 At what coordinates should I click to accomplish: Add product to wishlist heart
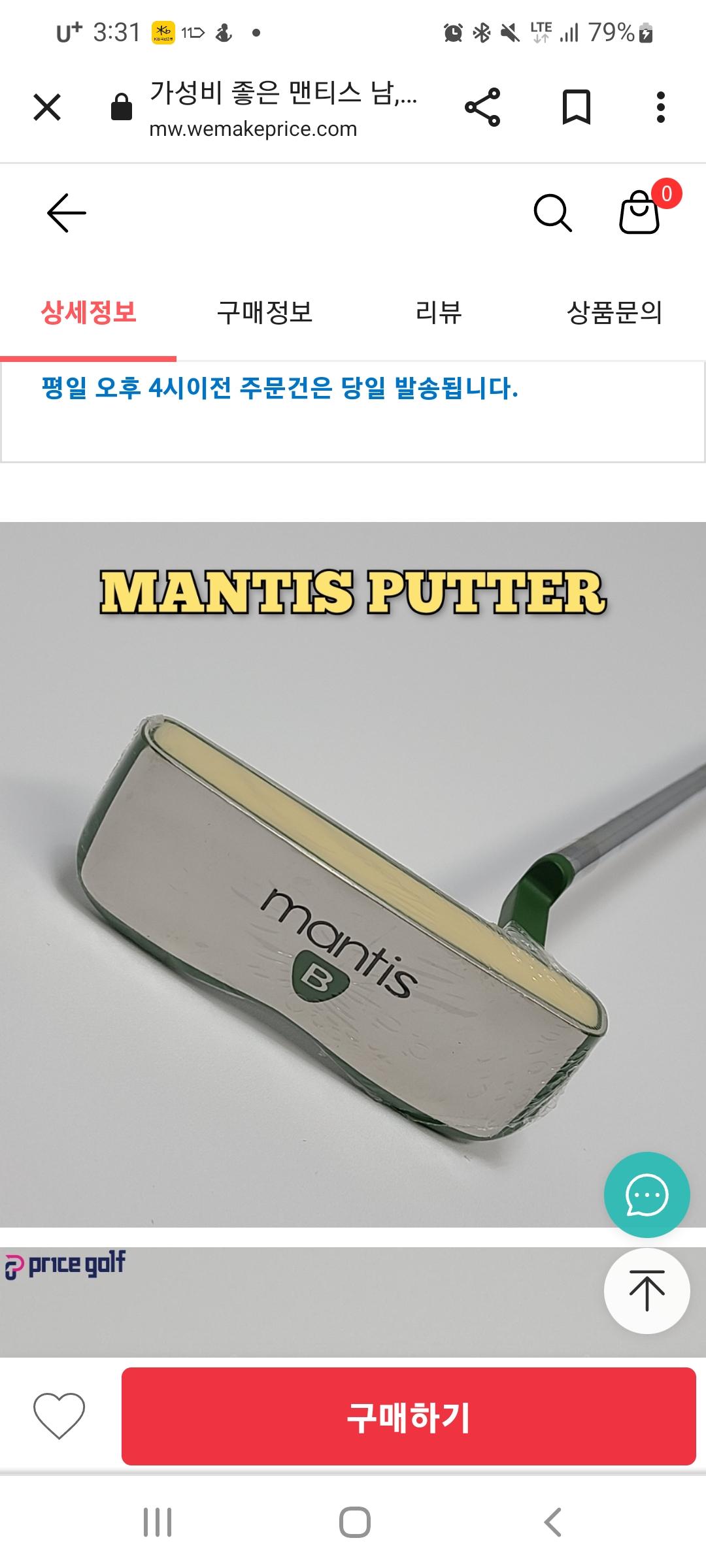tap(59, 1415)
